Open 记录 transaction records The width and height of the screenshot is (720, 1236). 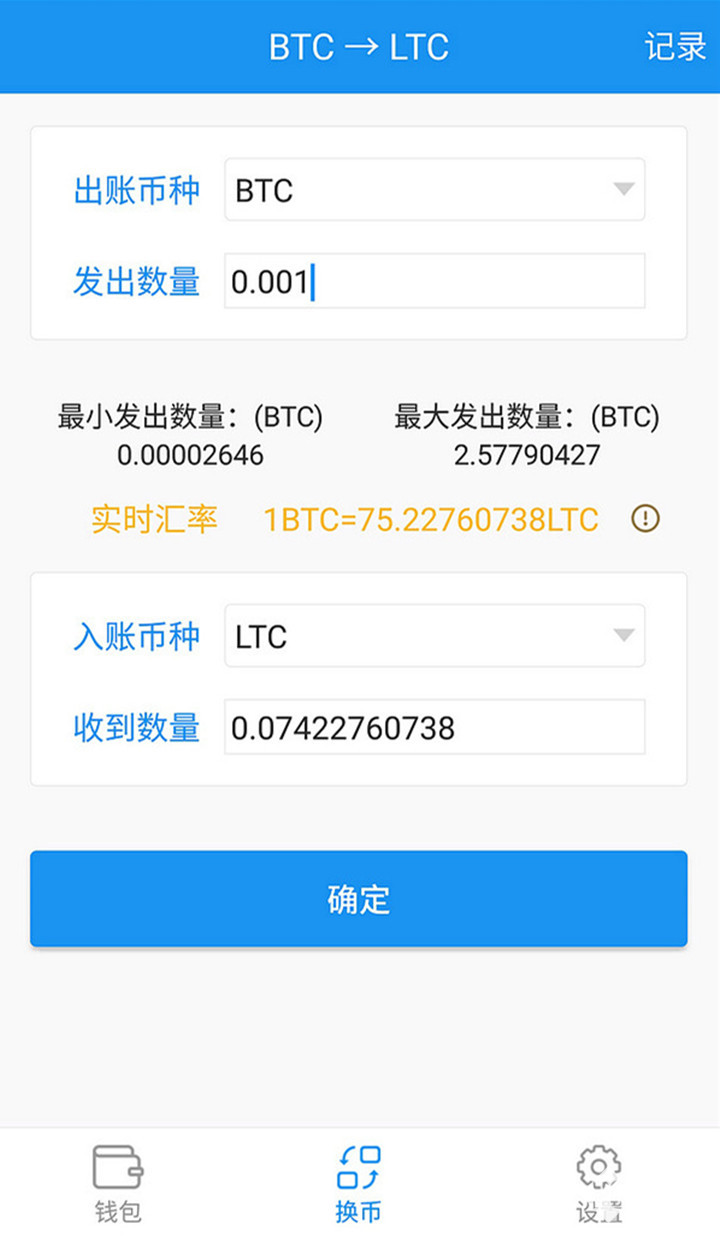click(x=678, y=47)
